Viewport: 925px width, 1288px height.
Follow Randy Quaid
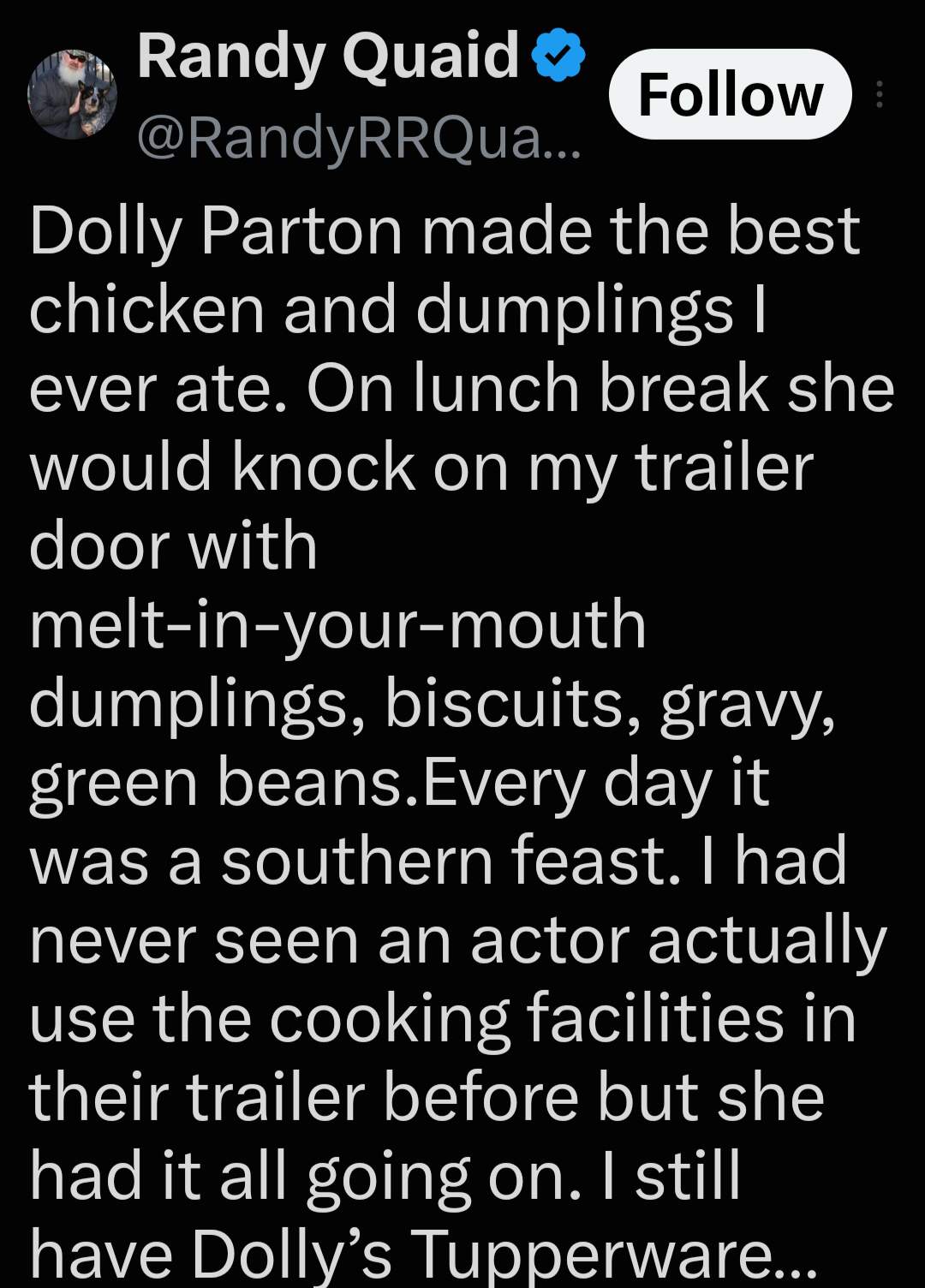tap(730, 94)
